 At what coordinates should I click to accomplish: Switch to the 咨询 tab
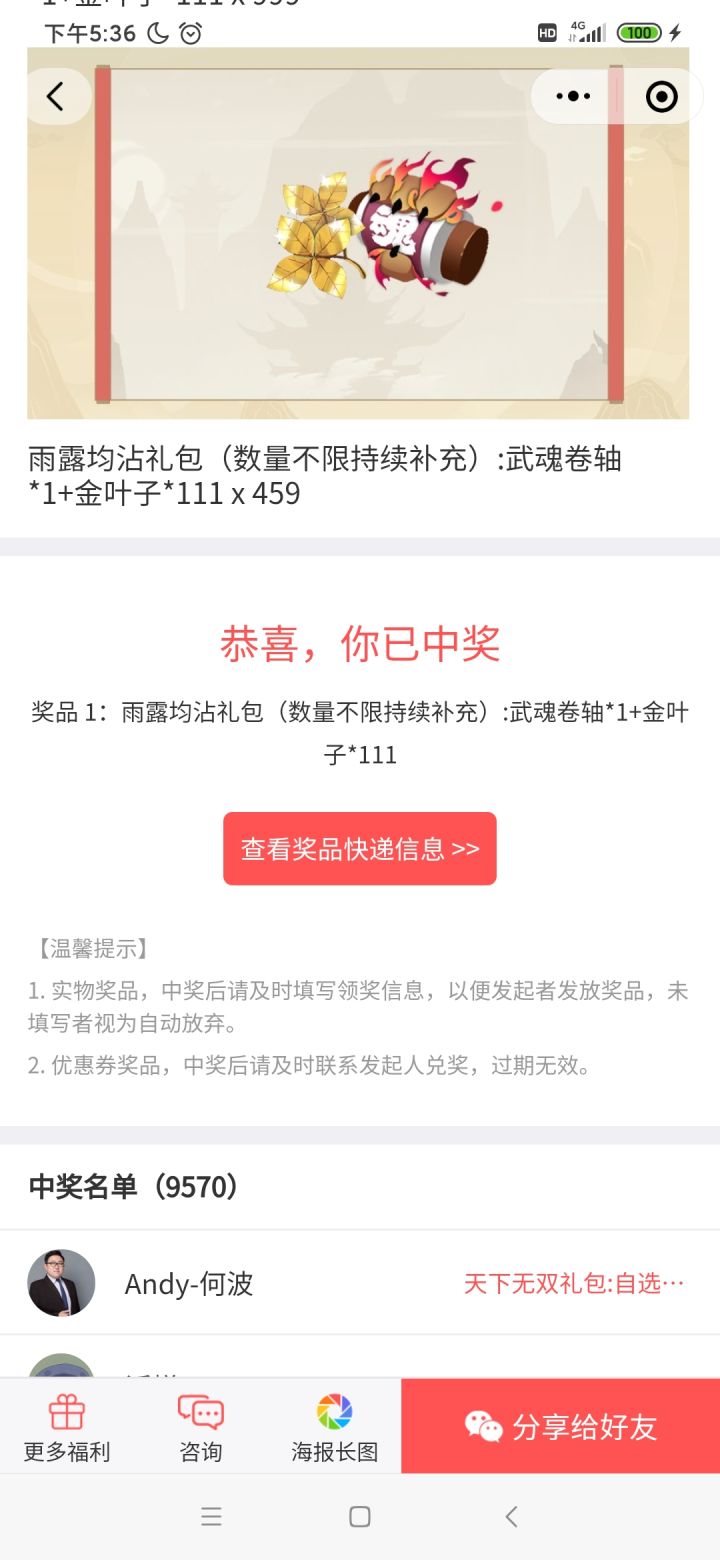pos(201,1426)
